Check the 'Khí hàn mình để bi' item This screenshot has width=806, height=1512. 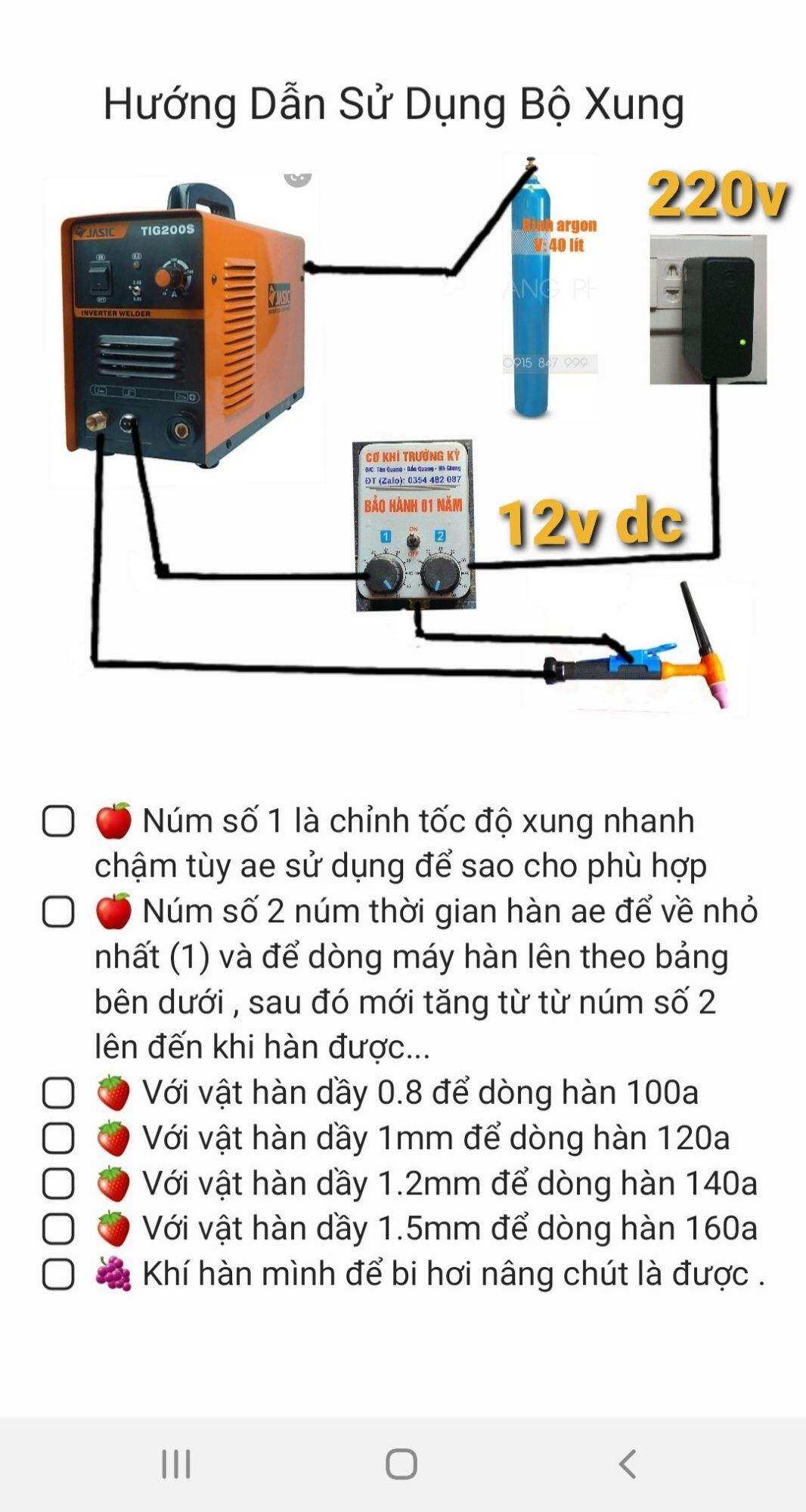(58, 1275)
